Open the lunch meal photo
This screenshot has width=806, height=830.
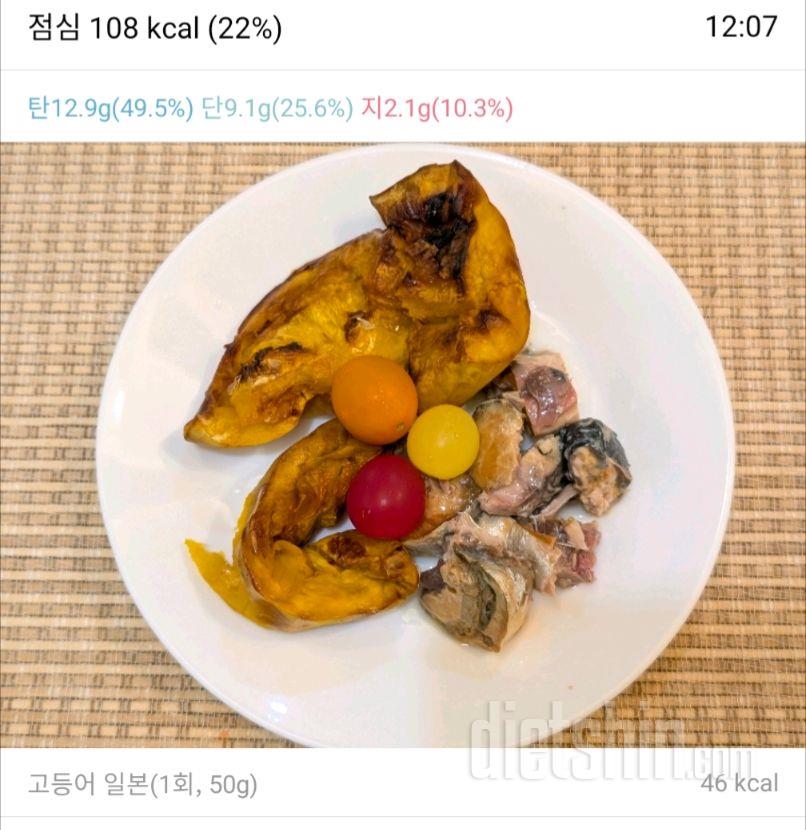pyautogui.click(x=403, y=445)
